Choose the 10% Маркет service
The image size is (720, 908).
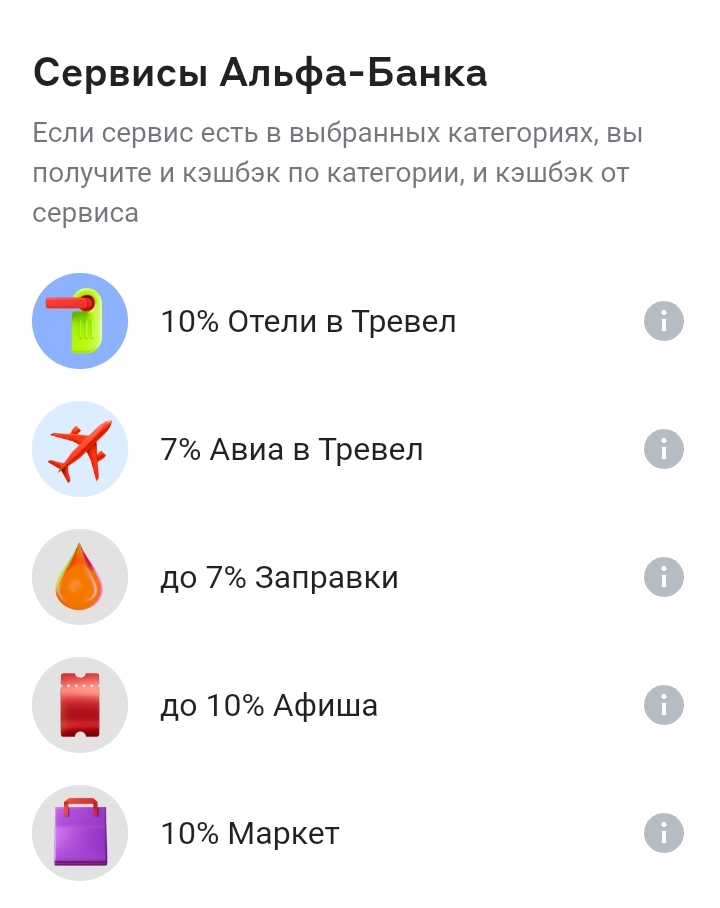250,834
